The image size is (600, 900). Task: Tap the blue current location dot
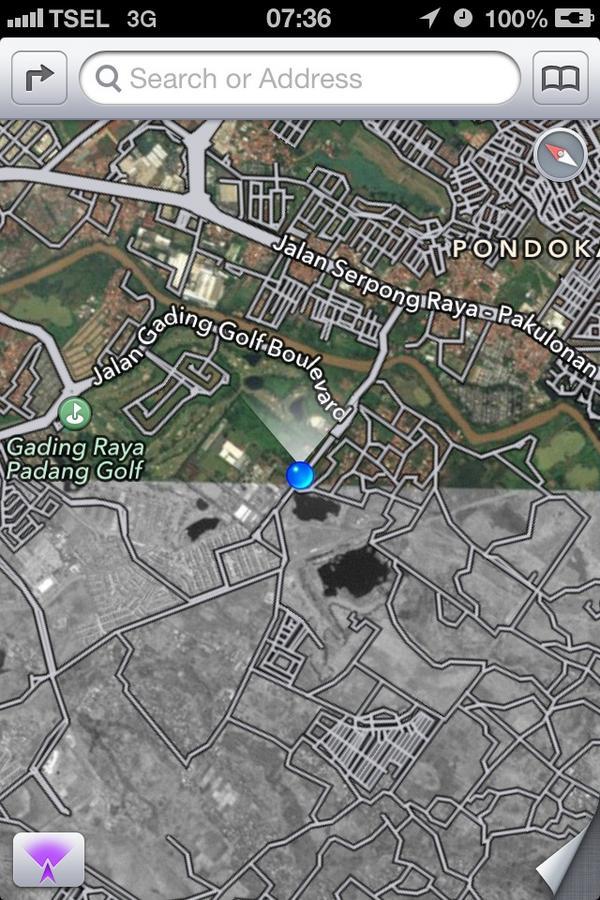click(x=300, y=475)
